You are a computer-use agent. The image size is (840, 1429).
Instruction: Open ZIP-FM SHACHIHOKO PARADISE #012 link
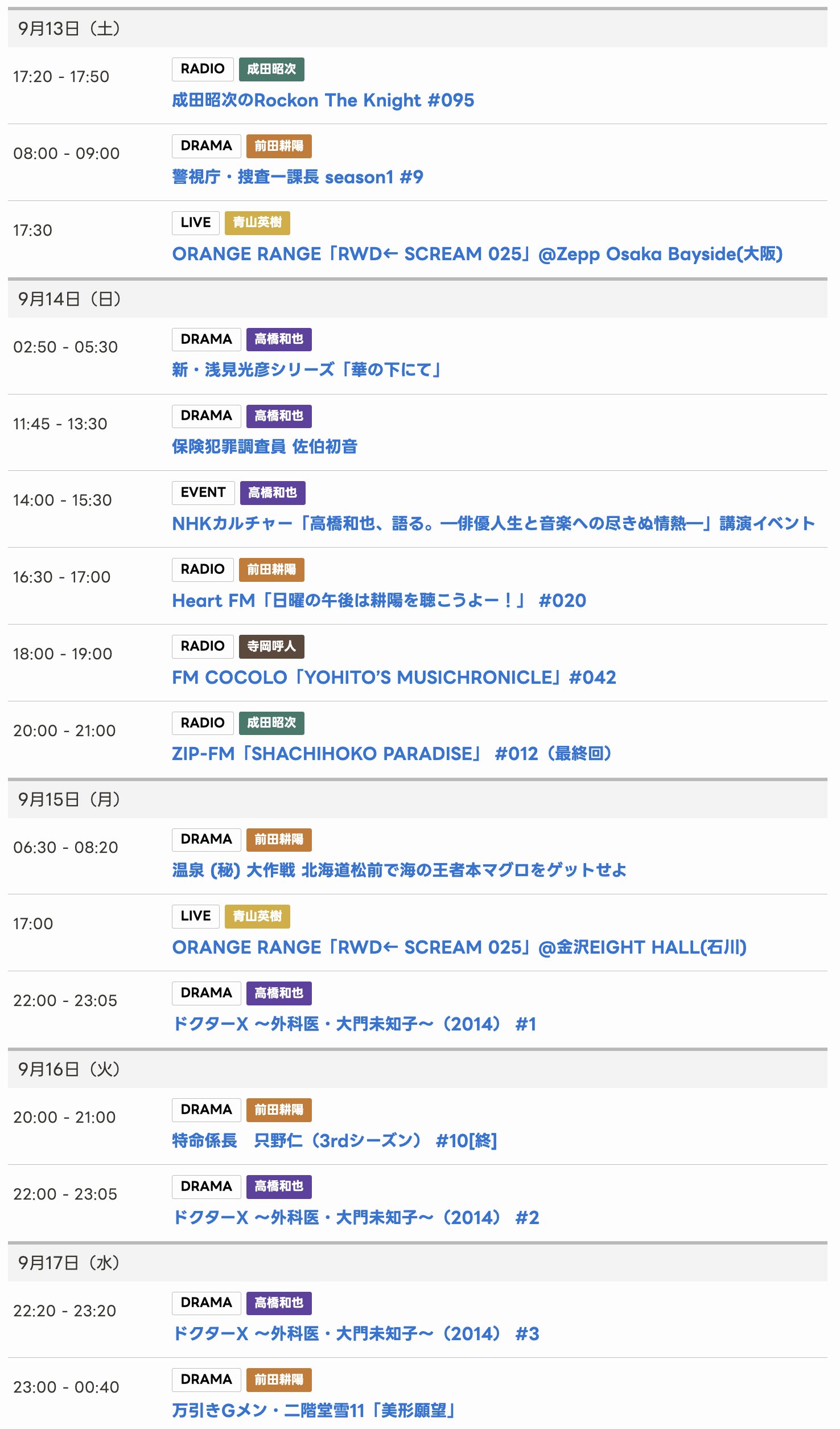[392, 754]
